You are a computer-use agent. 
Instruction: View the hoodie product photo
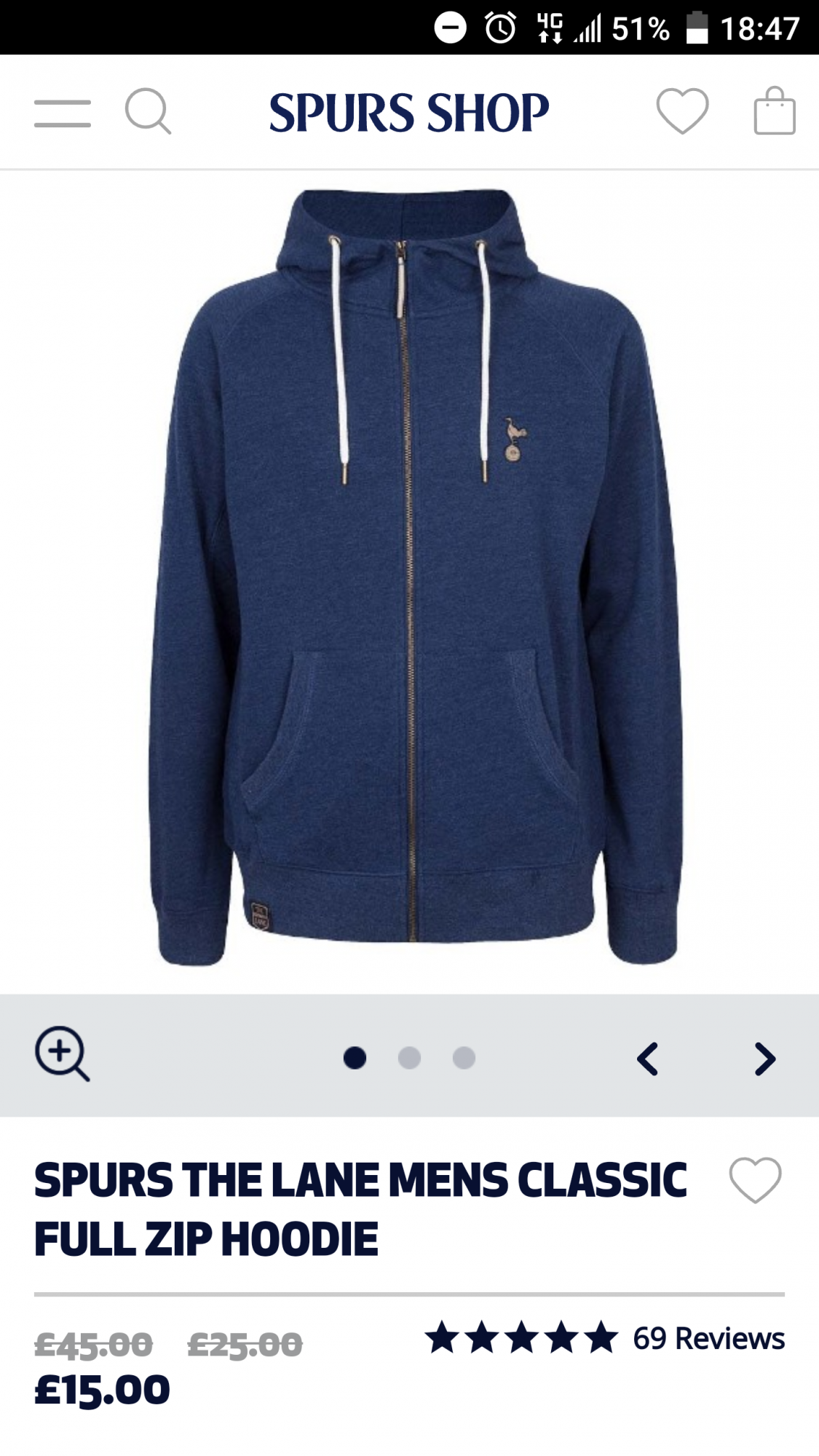415,575
